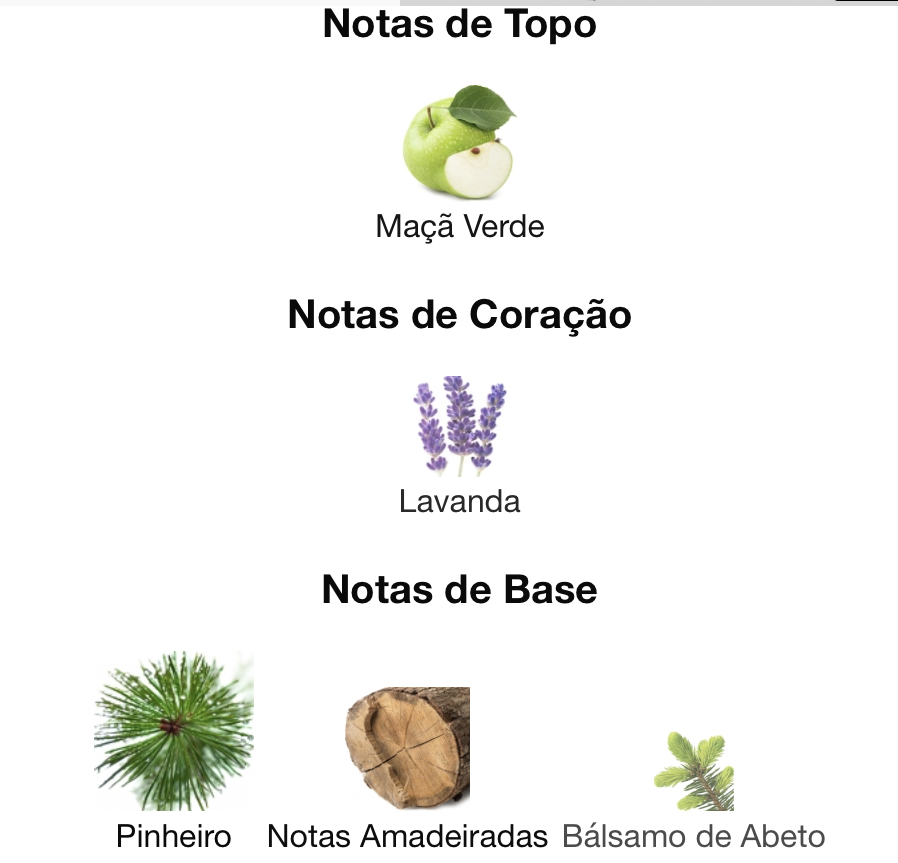The width and height of the screenshot is (898, 863).
Task: Open the Notas Amadeiradas note
Action: pos(407,746)
